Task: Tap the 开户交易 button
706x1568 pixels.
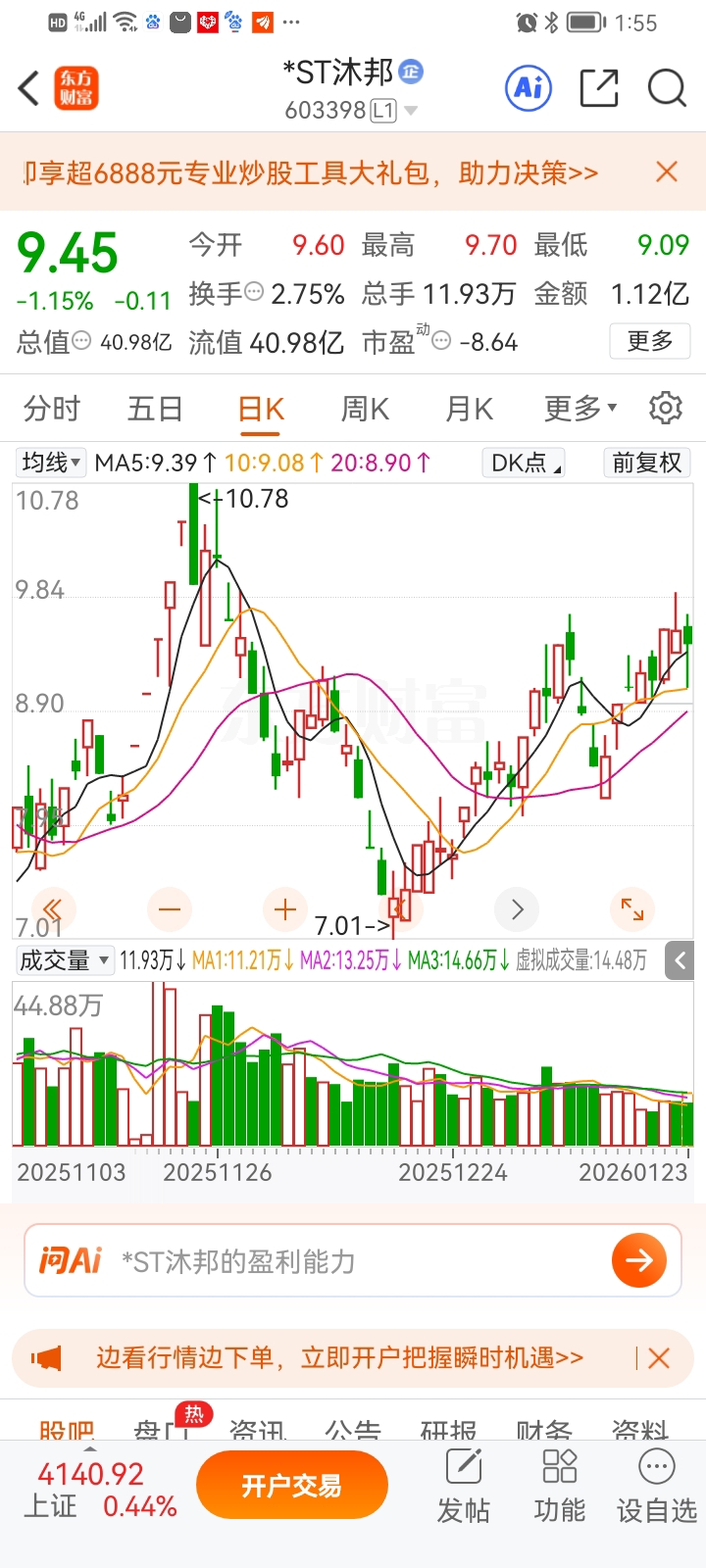Action: pyautogui.click(x=291, y=1487)
